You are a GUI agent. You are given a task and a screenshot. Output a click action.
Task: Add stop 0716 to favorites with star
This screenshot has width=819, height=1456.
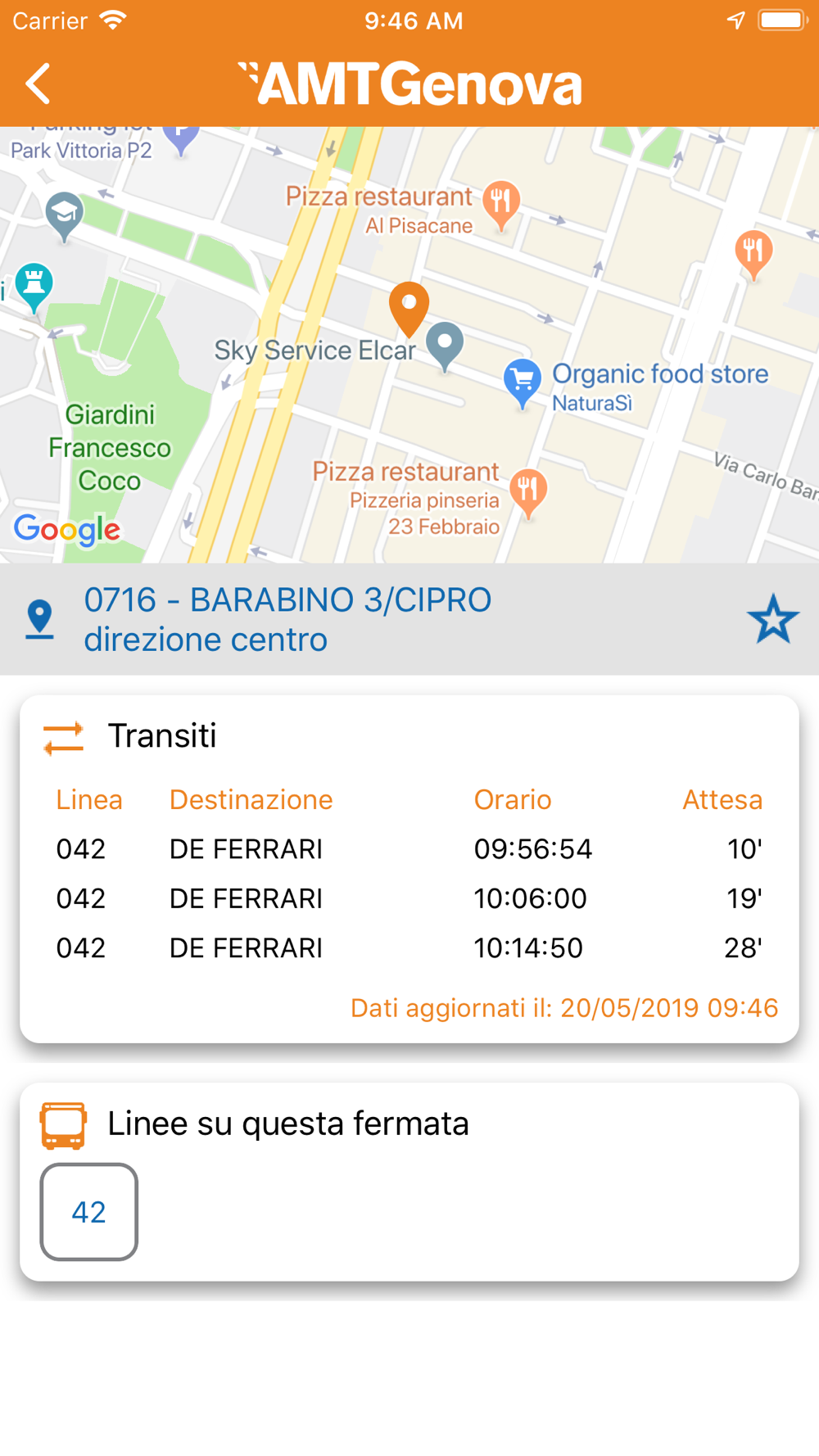tap(772, 619)
